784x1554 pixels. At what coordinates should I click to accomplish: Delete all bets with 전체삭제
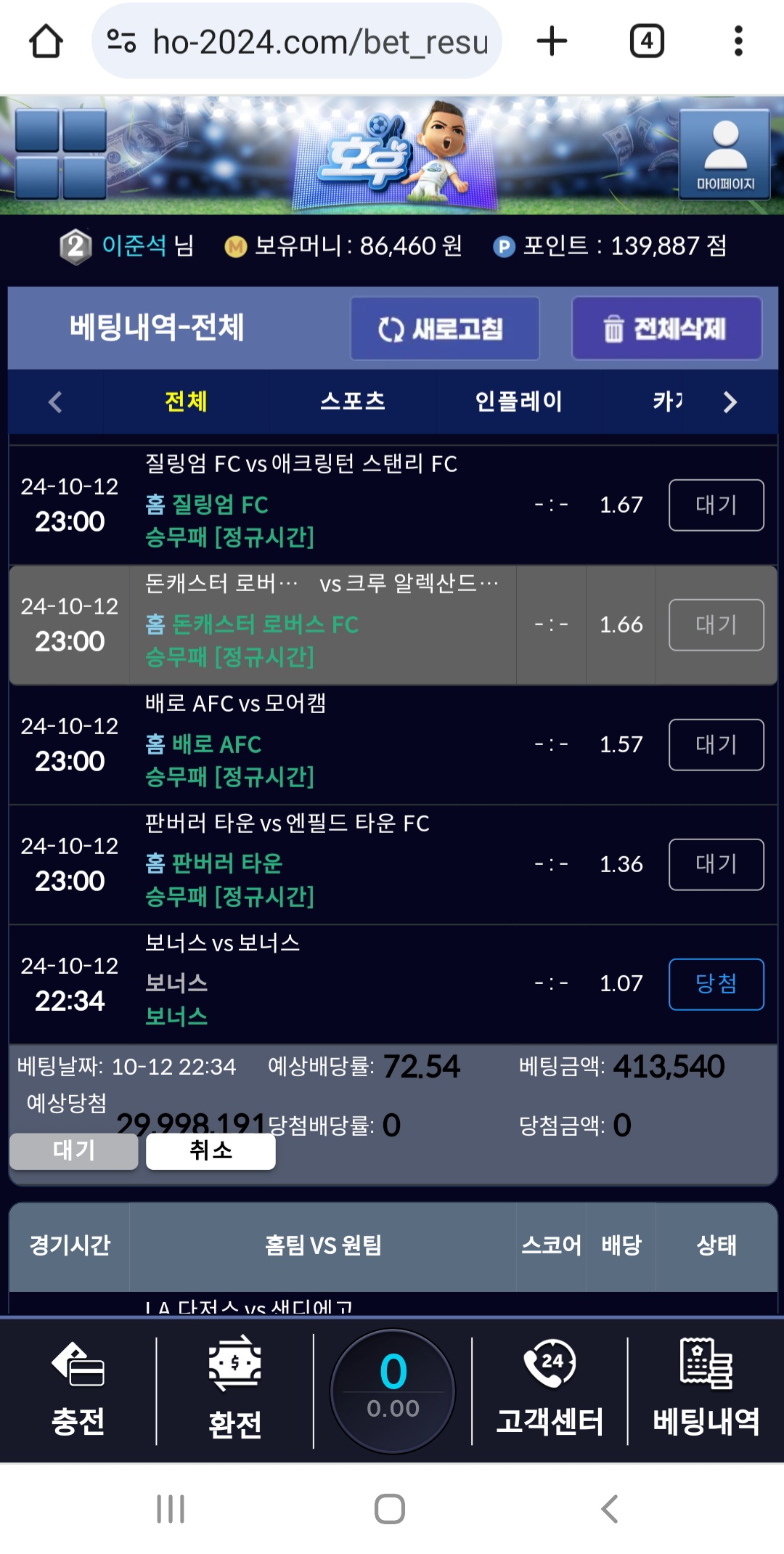click(666, 328)
